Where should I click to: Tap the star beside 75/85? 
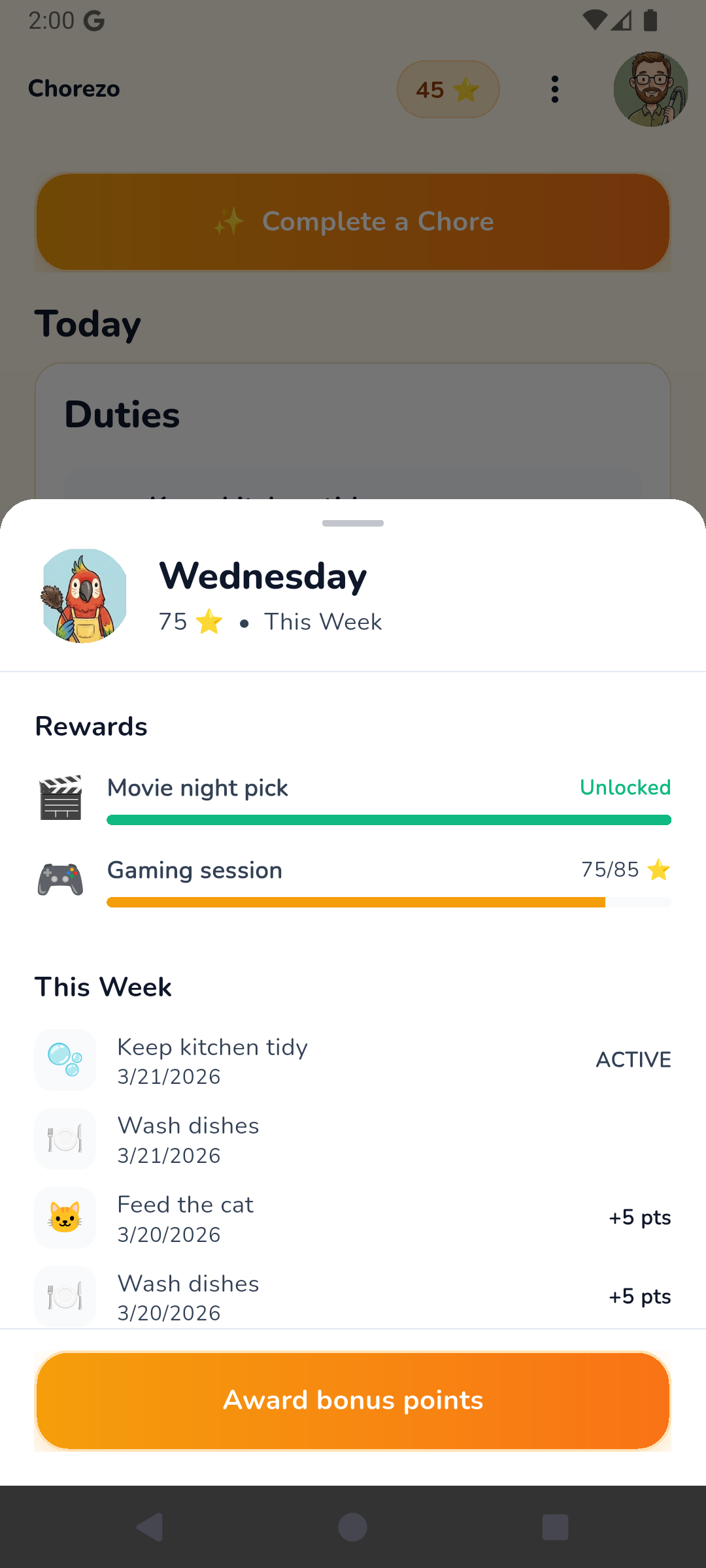658,870
